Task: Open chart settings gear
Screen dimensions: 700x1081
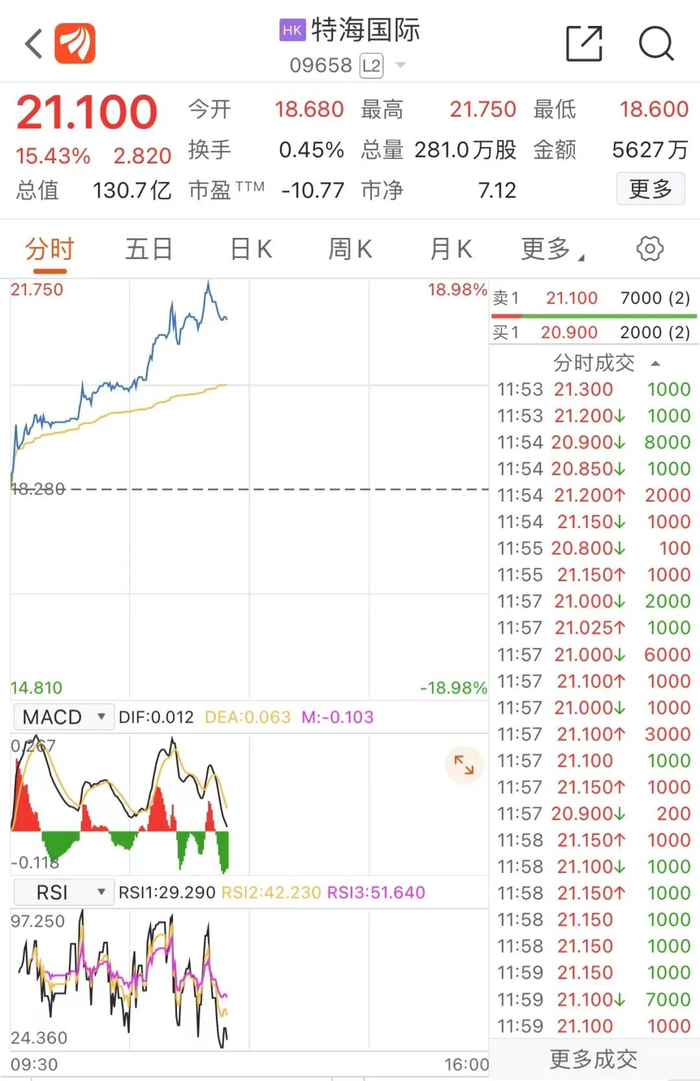Action: [x=650, y=249]
